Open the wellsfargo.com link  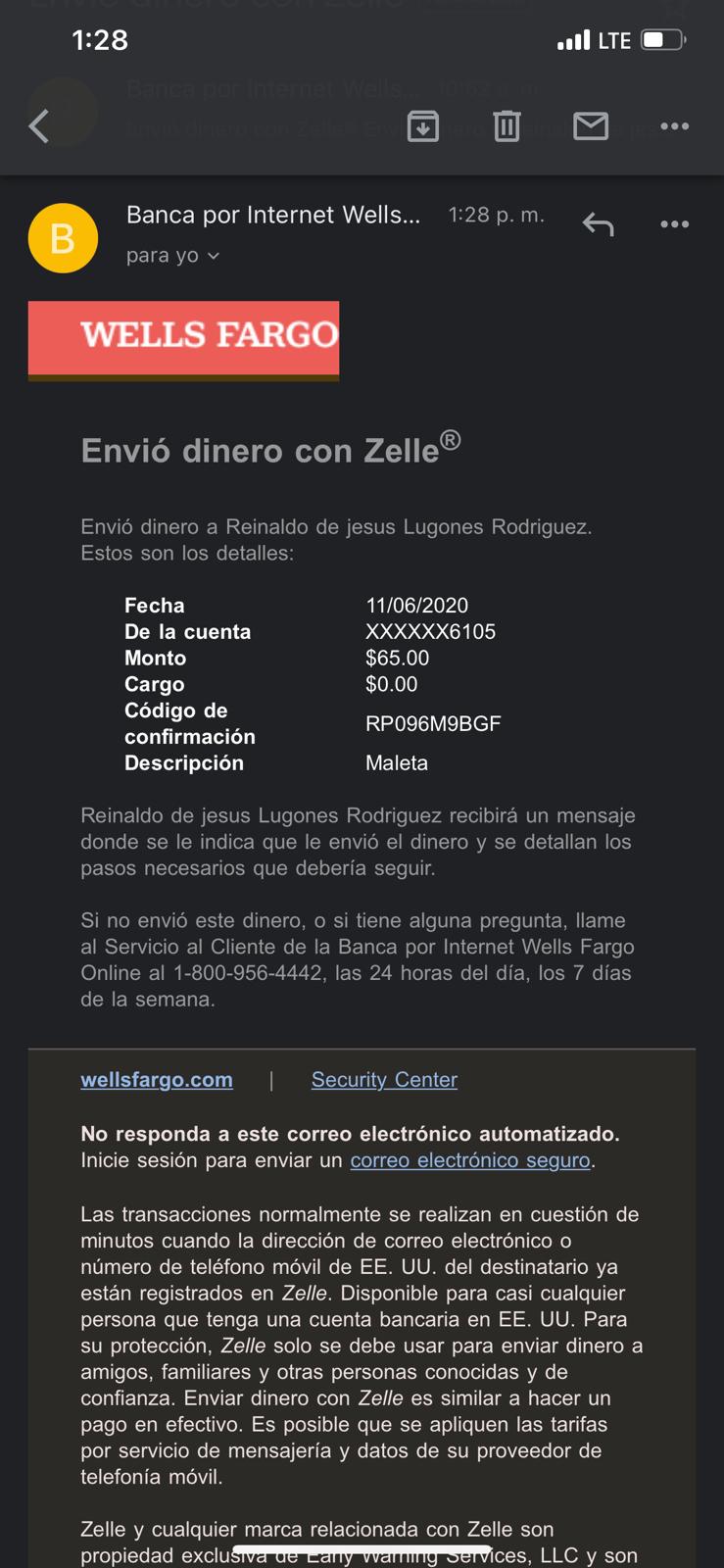(157, 1080)
